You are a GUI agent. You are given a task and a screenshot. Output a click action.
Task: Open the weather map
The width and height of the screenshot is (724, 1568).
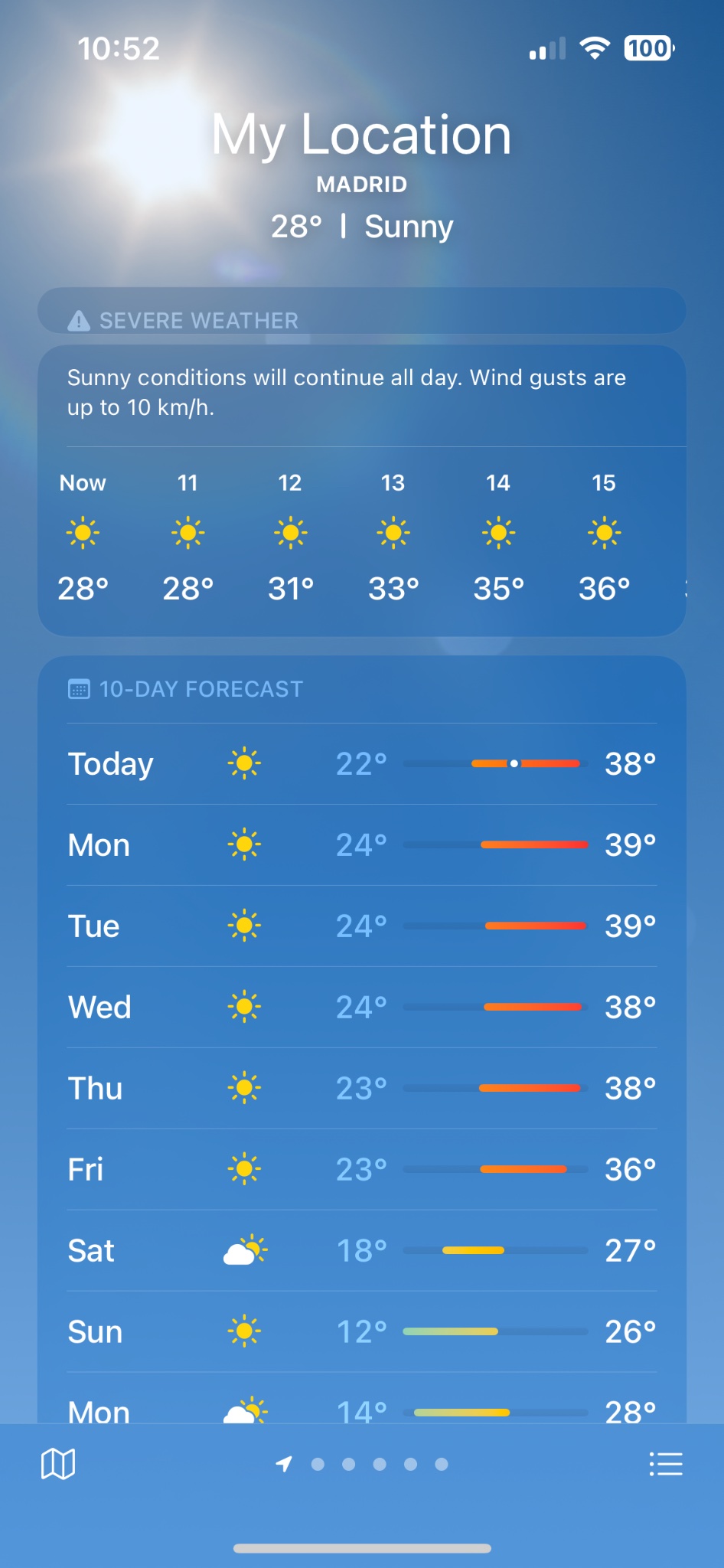coord(57,1464)
